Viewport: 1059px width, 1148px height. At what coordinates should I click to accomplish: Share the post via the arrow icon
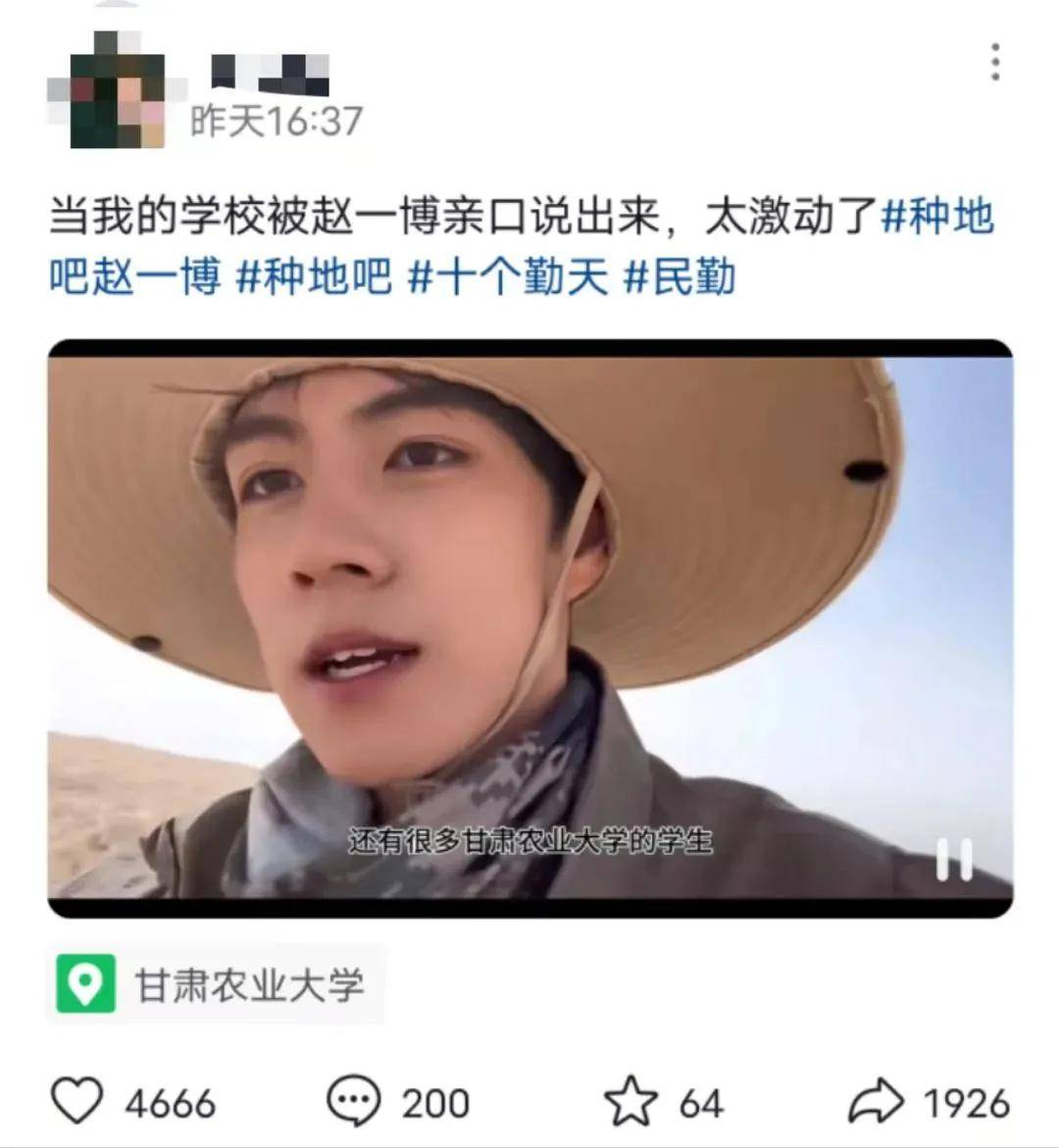(x=875, y=1102)
